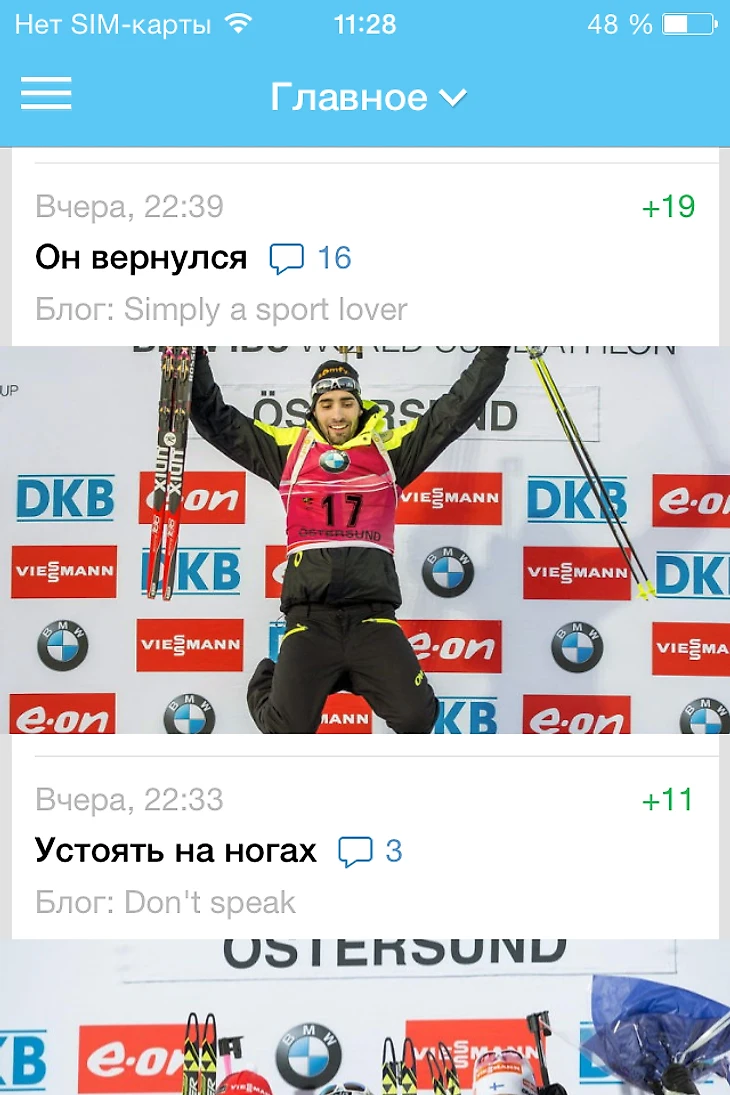Viewport: 730px width, 1095px height.
Task: Open the post Устоять на ногах
Action: pos(176,851)
